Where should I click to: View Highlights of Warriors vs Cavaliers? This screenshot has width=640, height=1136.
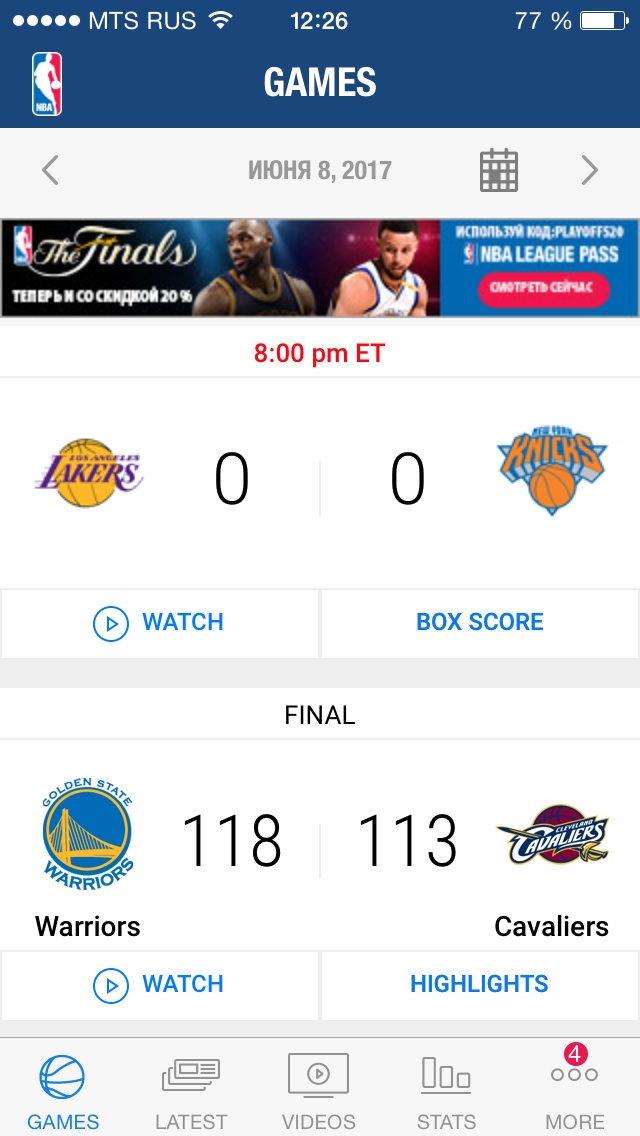tap(480, 985)
